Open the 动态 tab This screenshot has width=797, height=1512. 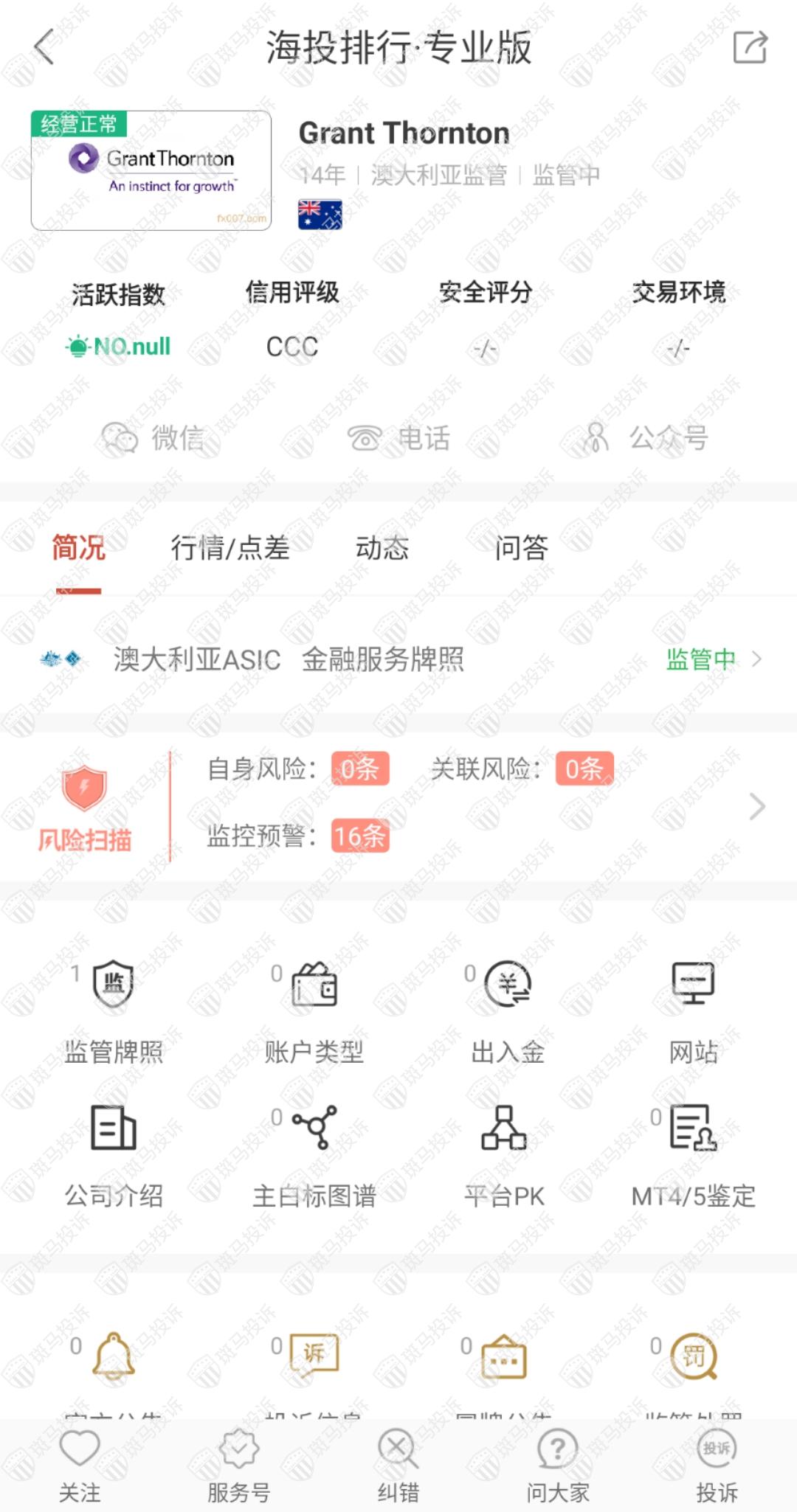pos(382,548)
